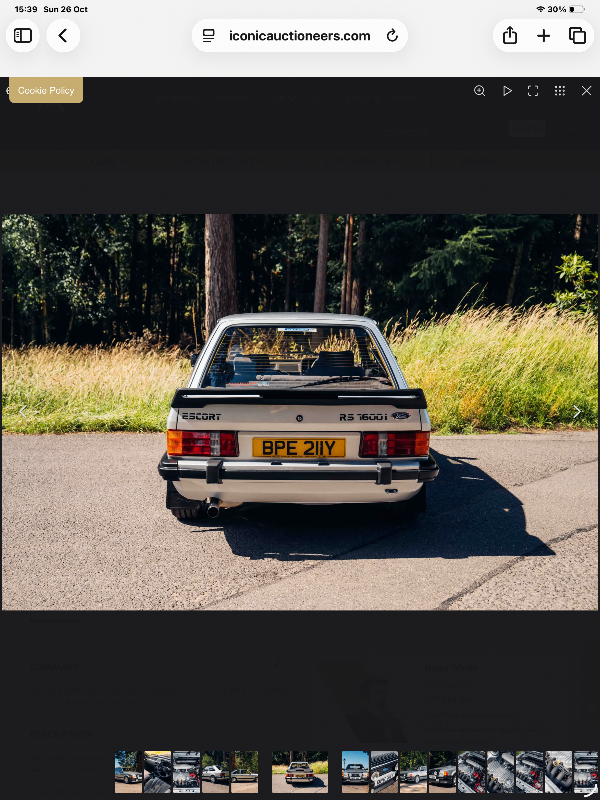Close the photo gallery viewer
Screen dimensions: 600x800
[586, 91]
